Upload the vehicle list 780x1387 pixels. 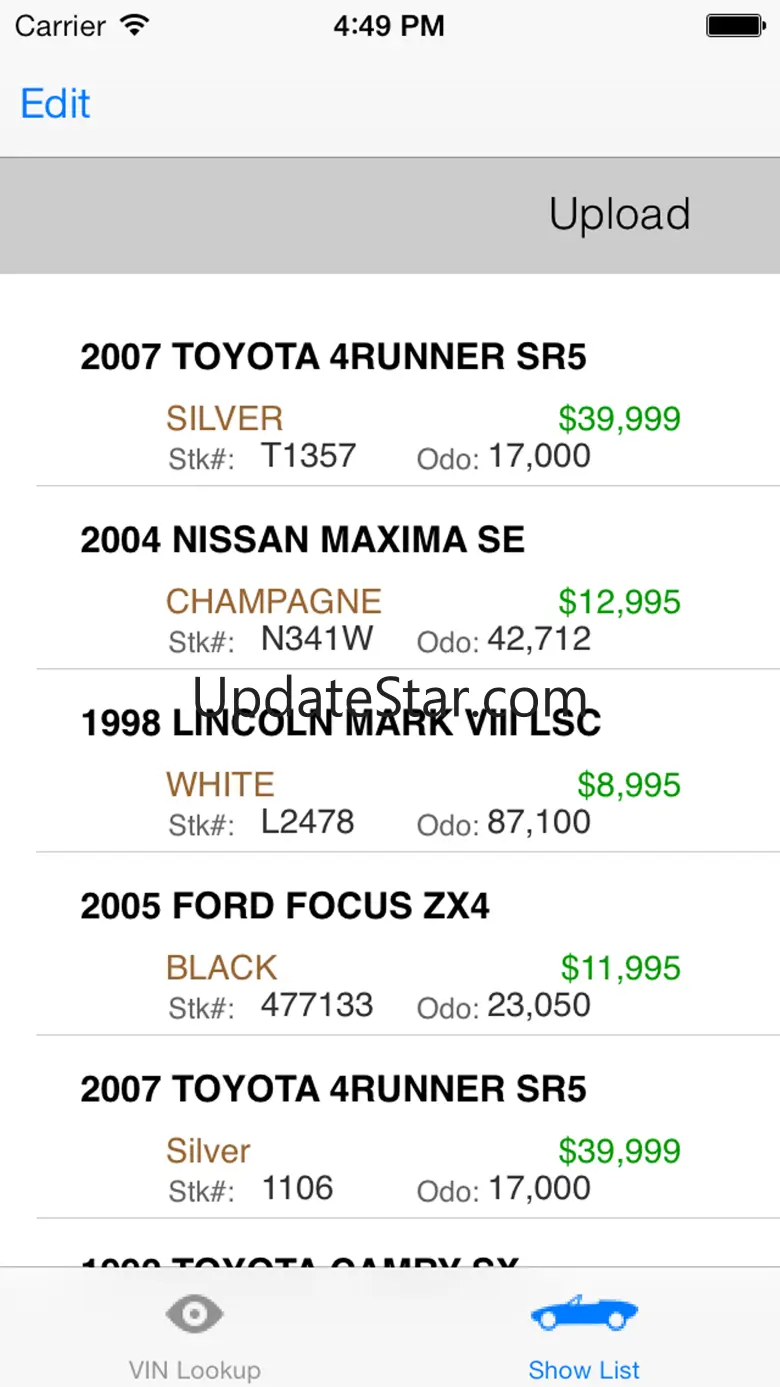[619, 215]
